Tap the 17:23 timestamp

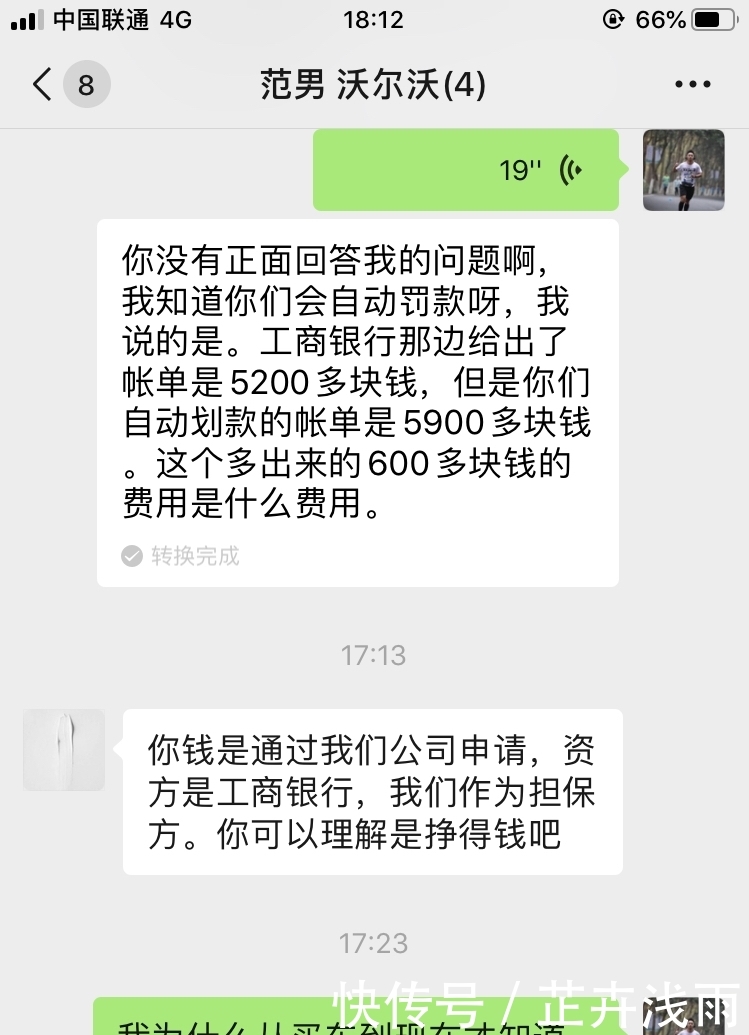(x=374, y=941)
